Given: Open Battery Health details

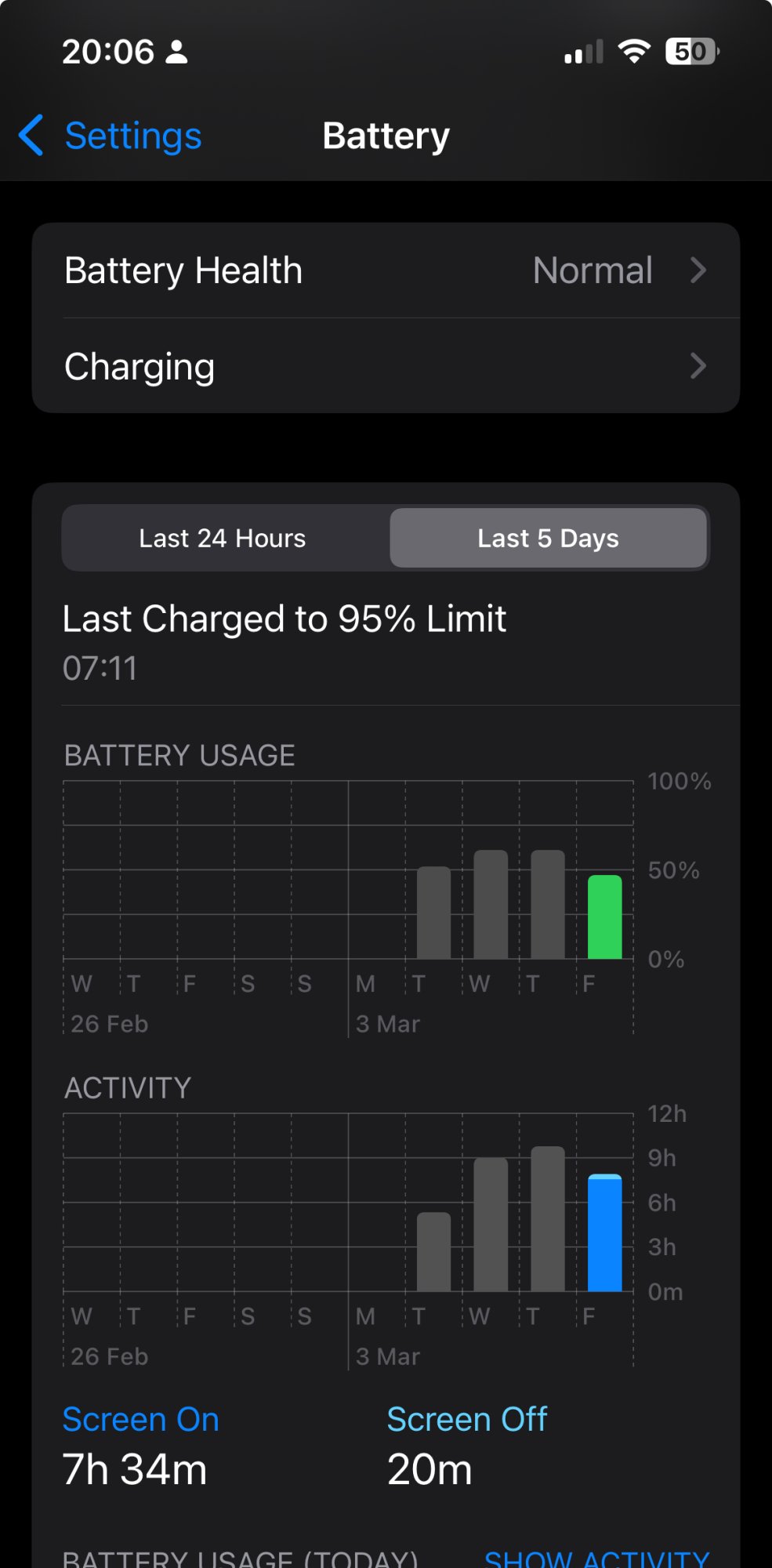Looking at the screenshot, I should pos(386,270).
